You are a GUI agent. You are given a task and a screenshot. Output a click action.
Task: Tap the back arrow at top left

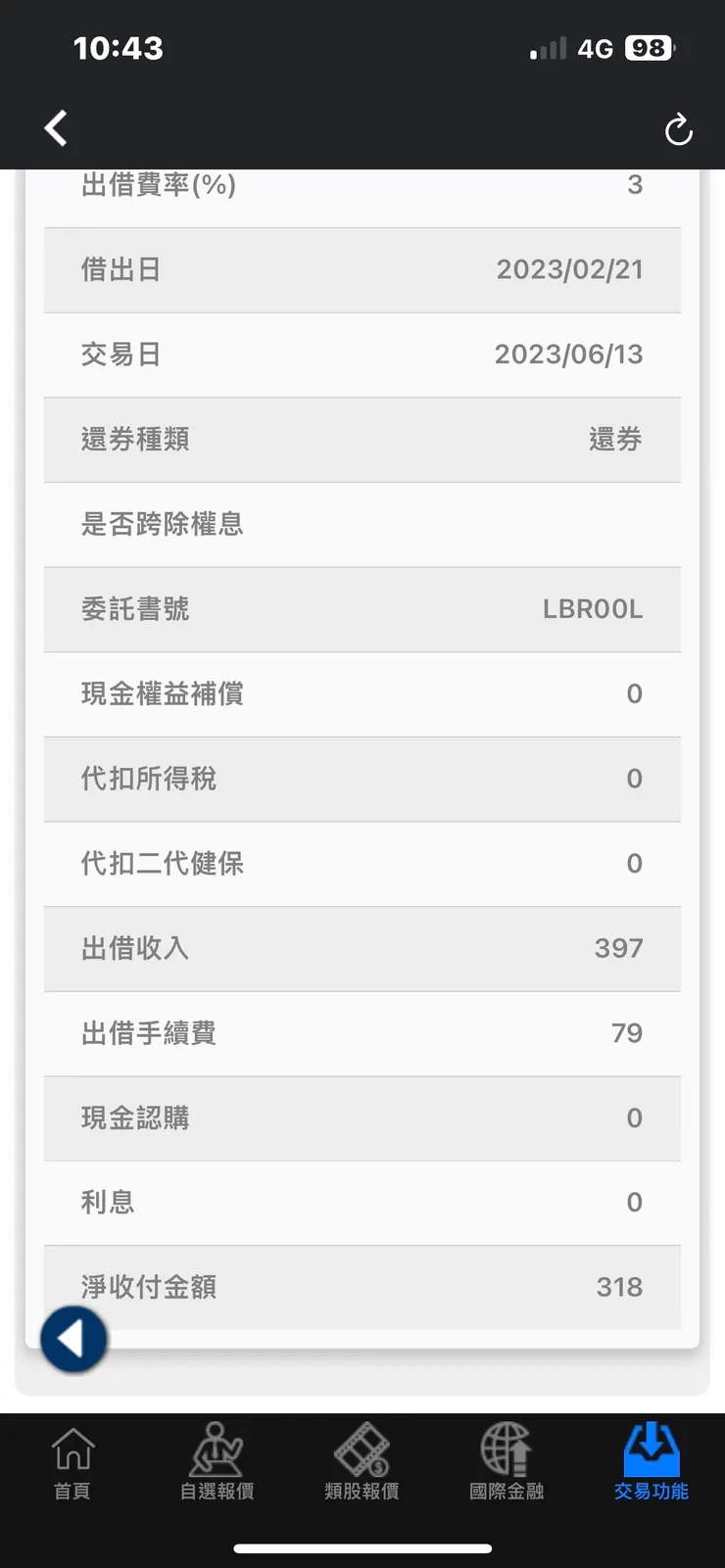point(55,127)
